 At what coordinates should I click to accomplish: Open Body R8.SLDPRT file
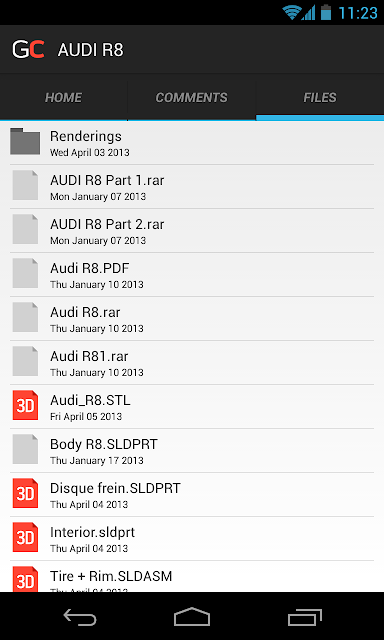[192, 451]
